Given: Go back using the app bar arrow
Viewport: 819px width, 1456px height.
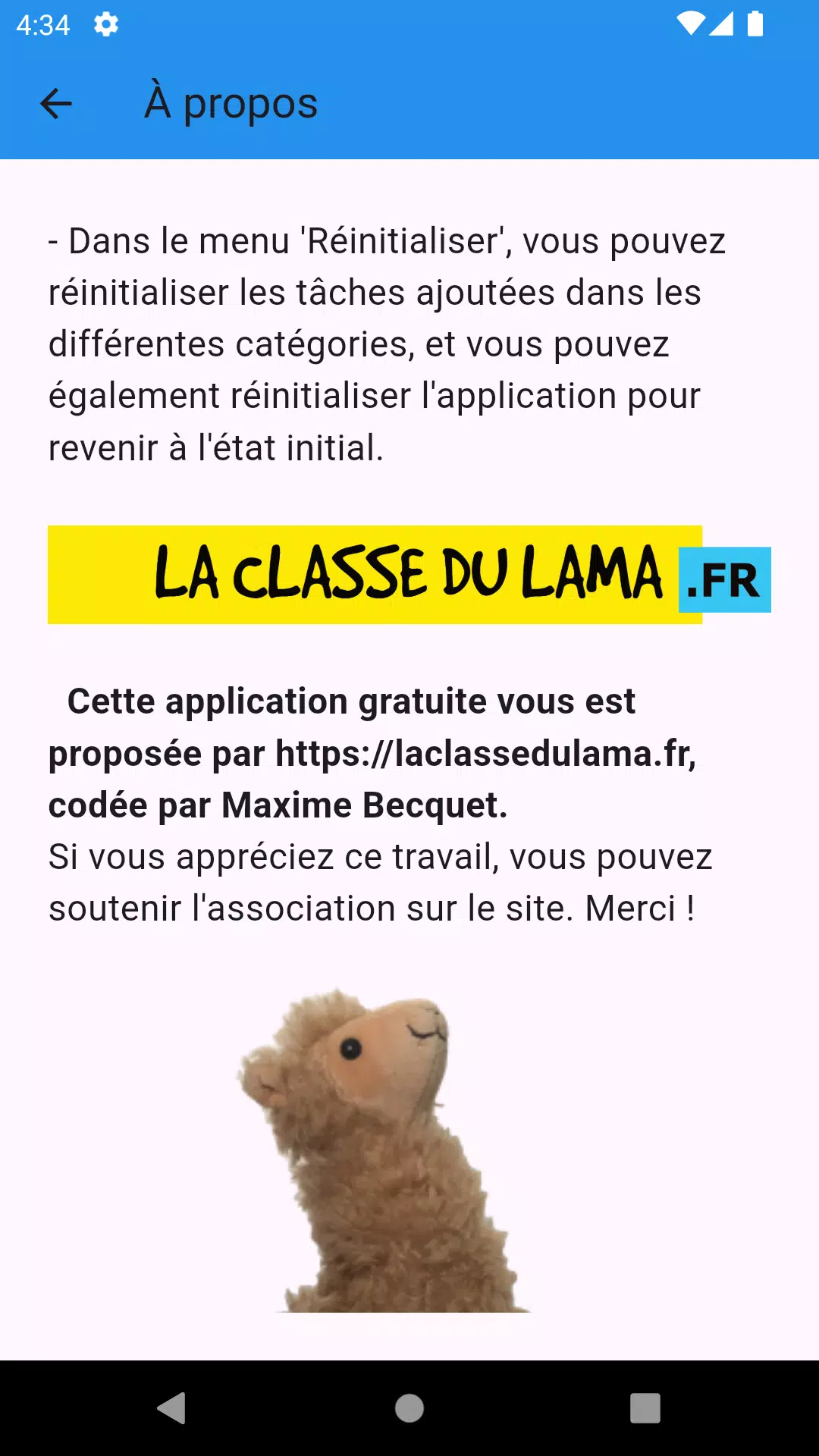Looking at the screenshot, I should [x=55, y=104].
